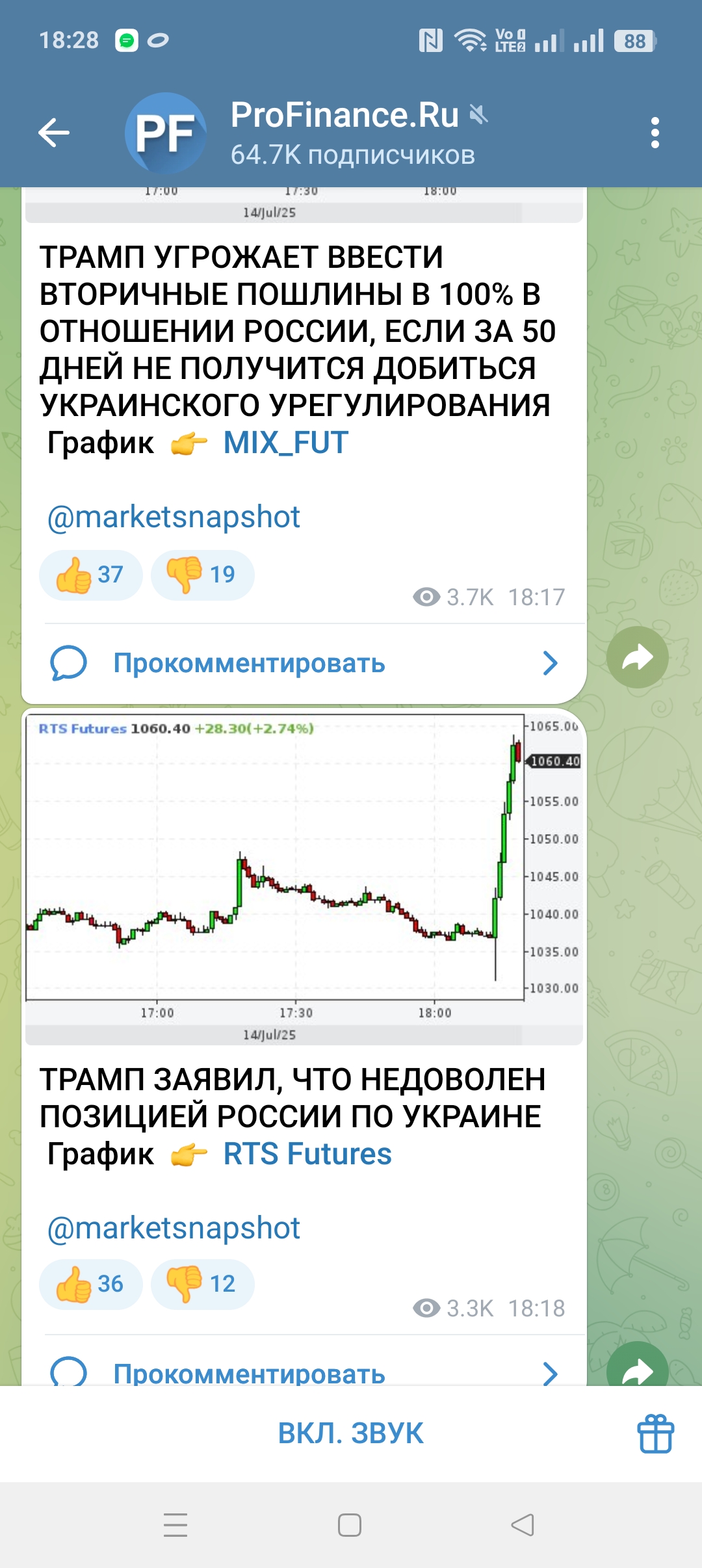Share the RTS Futures post

tap(637, 1368)
